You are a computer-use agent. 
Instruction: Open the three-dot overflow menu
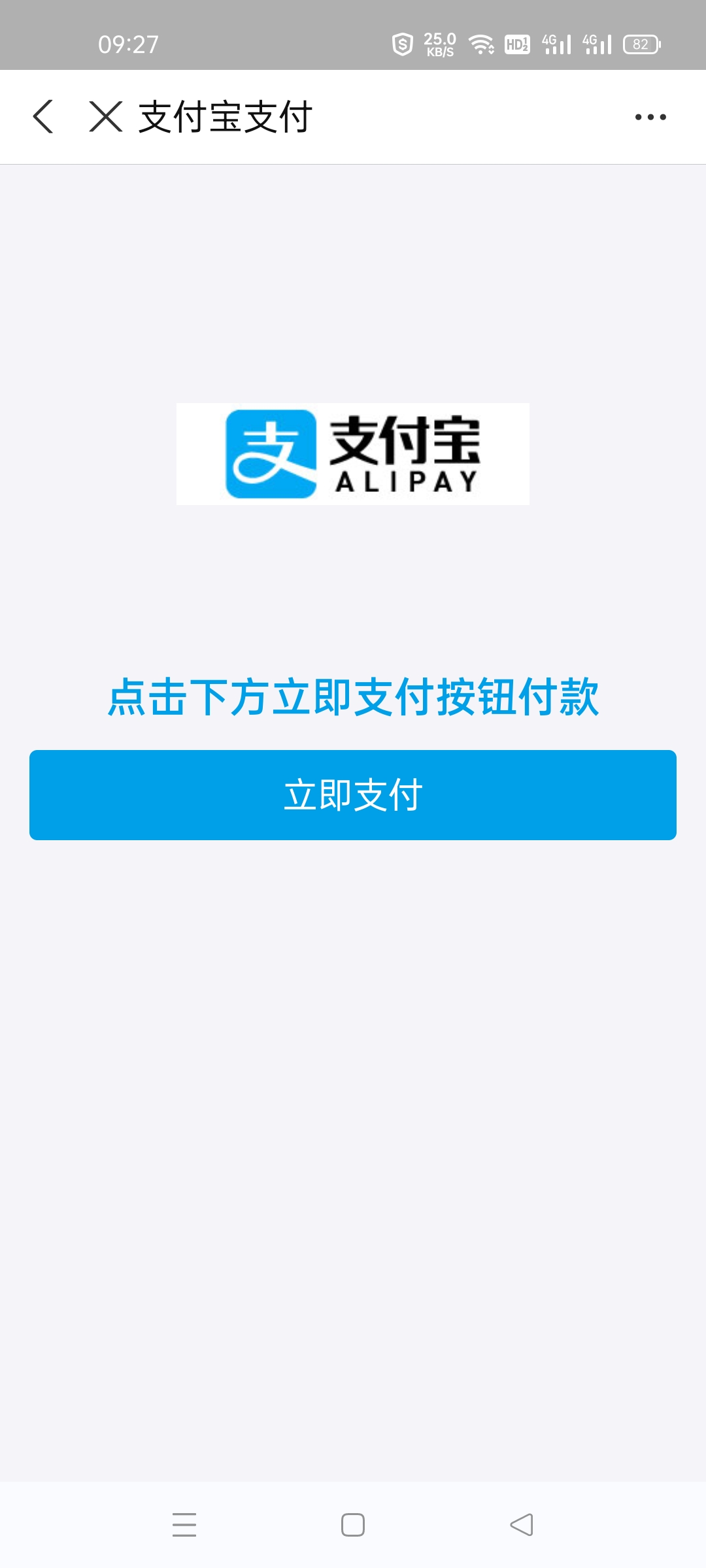coord(650,117)
